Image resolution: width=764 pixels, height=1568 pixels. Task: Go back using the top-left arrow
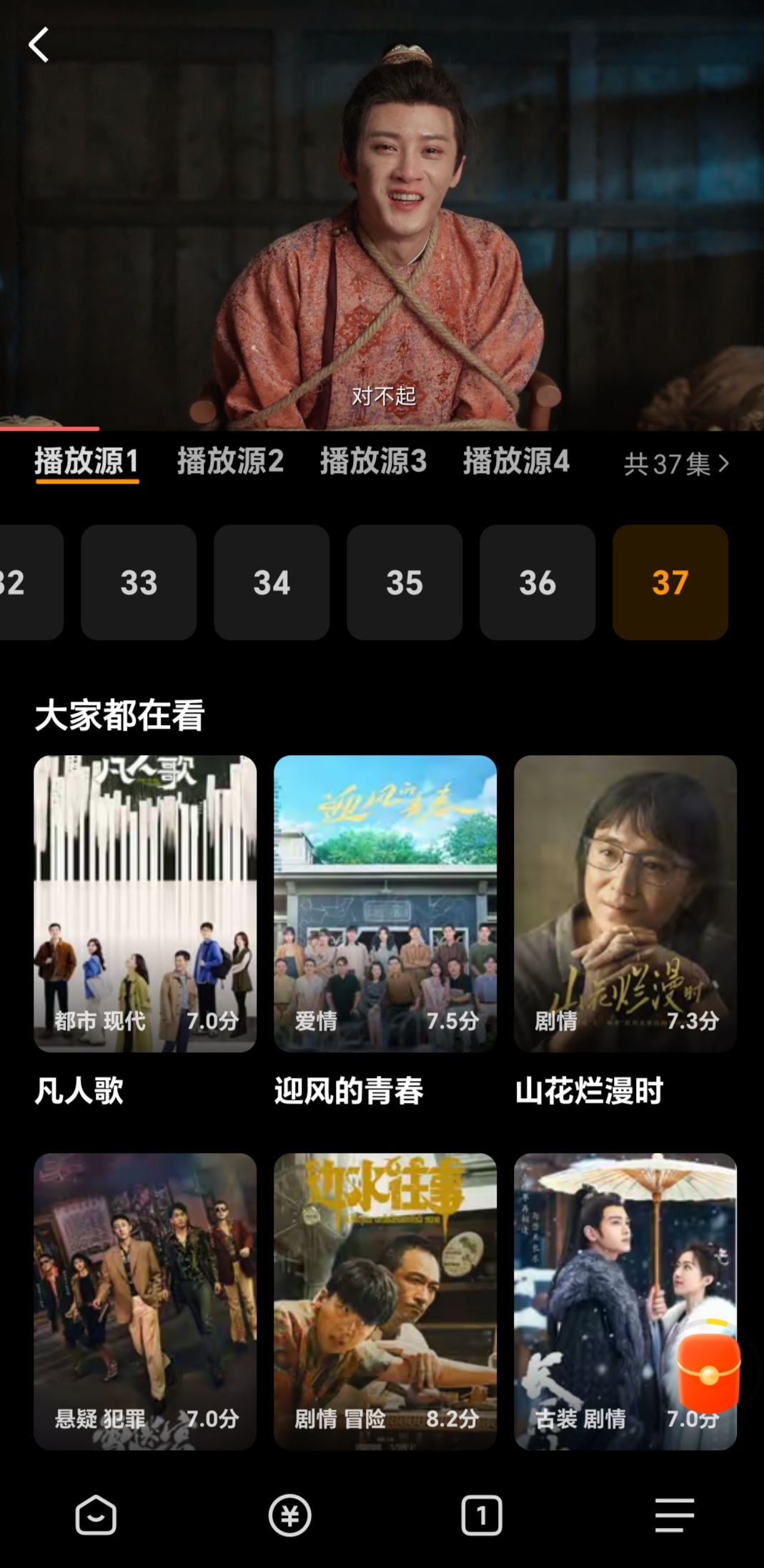click(x=39, y=45)
